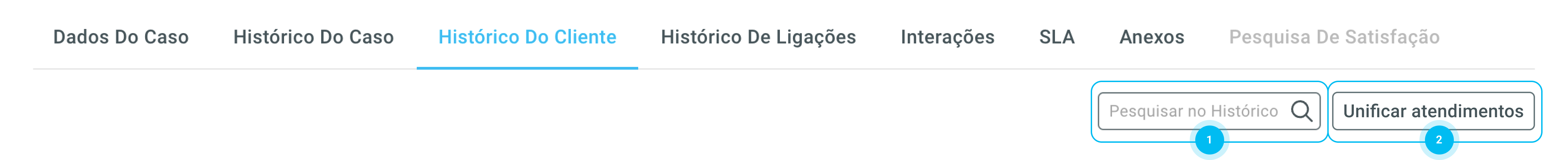Open the Interações tab
The width and height of the screenshot is (1568, 160).
947,37
